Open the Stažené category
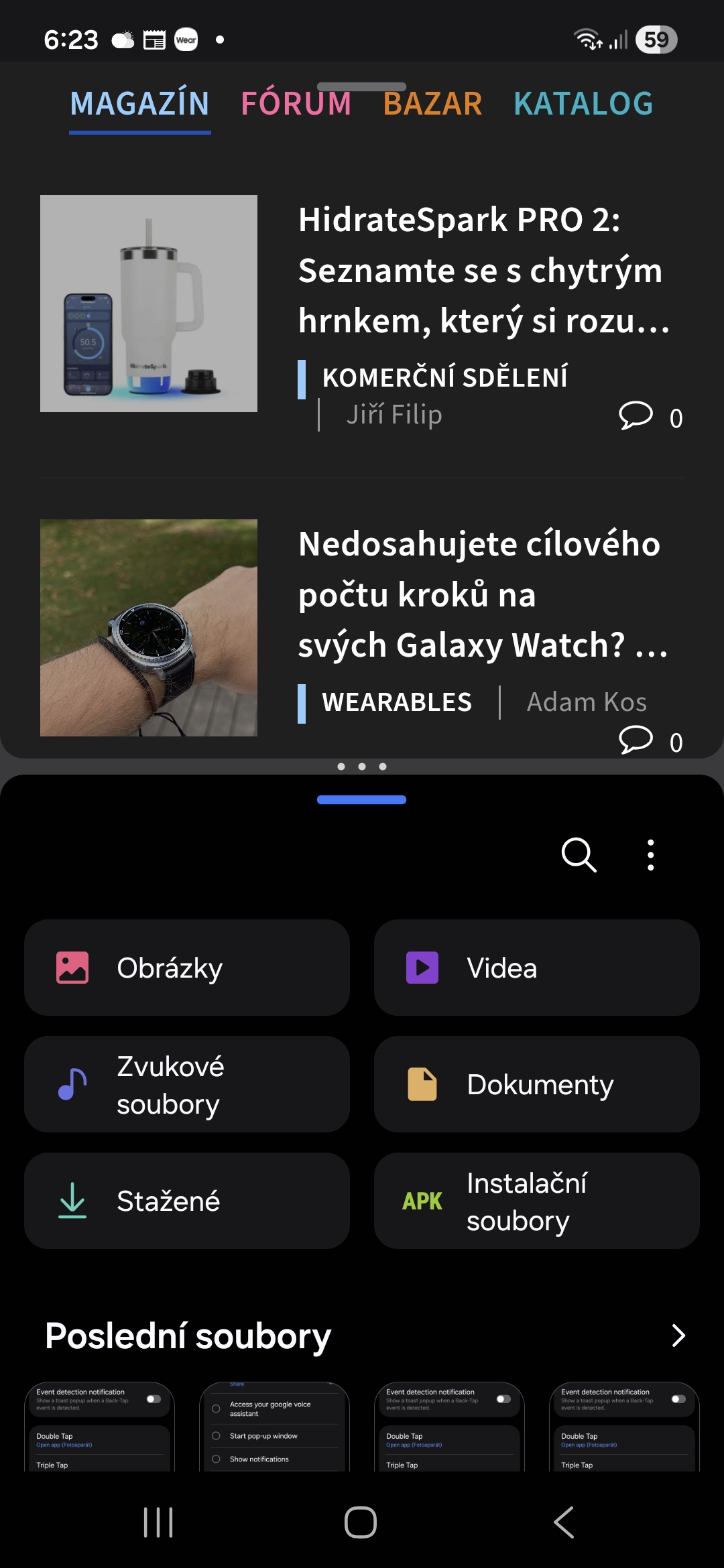Screen dimensions: 724x1568 (186, 1201)
